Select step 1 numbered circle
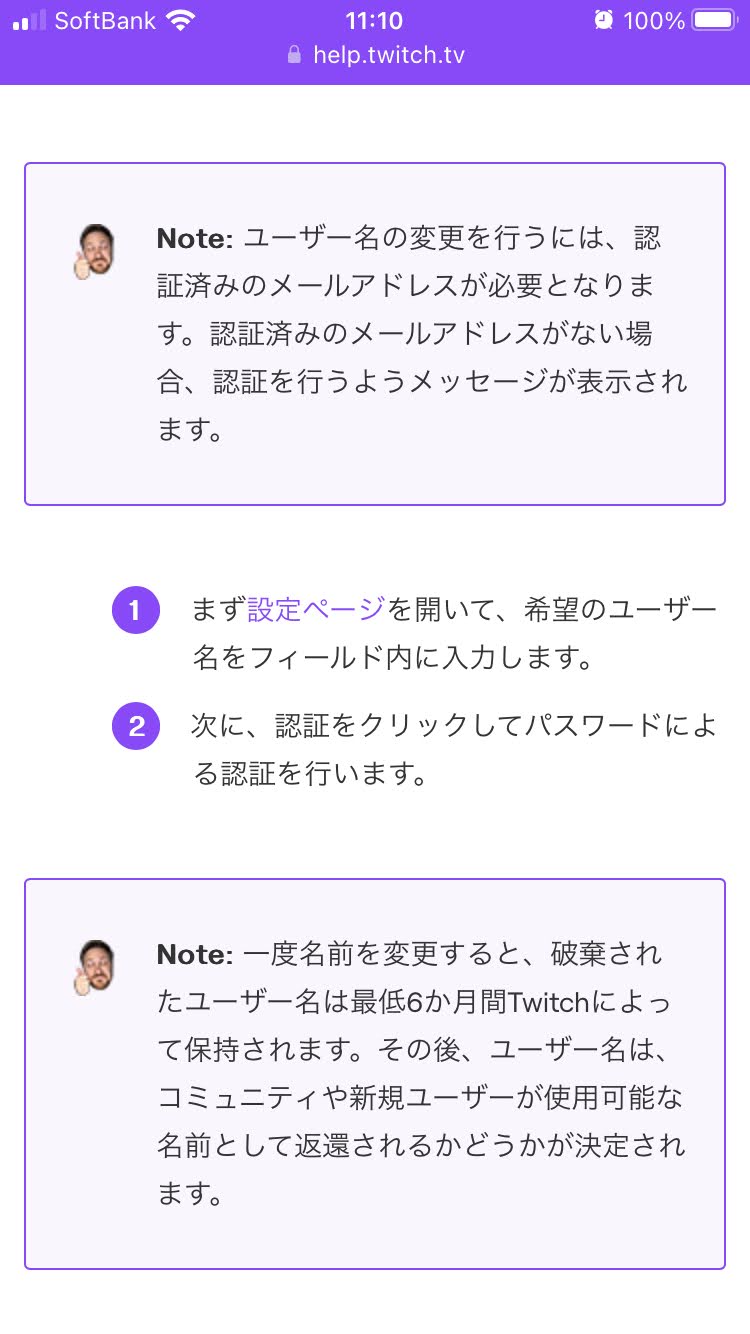The width and height of the screenshot is (750, 1334). coord(136,611)
